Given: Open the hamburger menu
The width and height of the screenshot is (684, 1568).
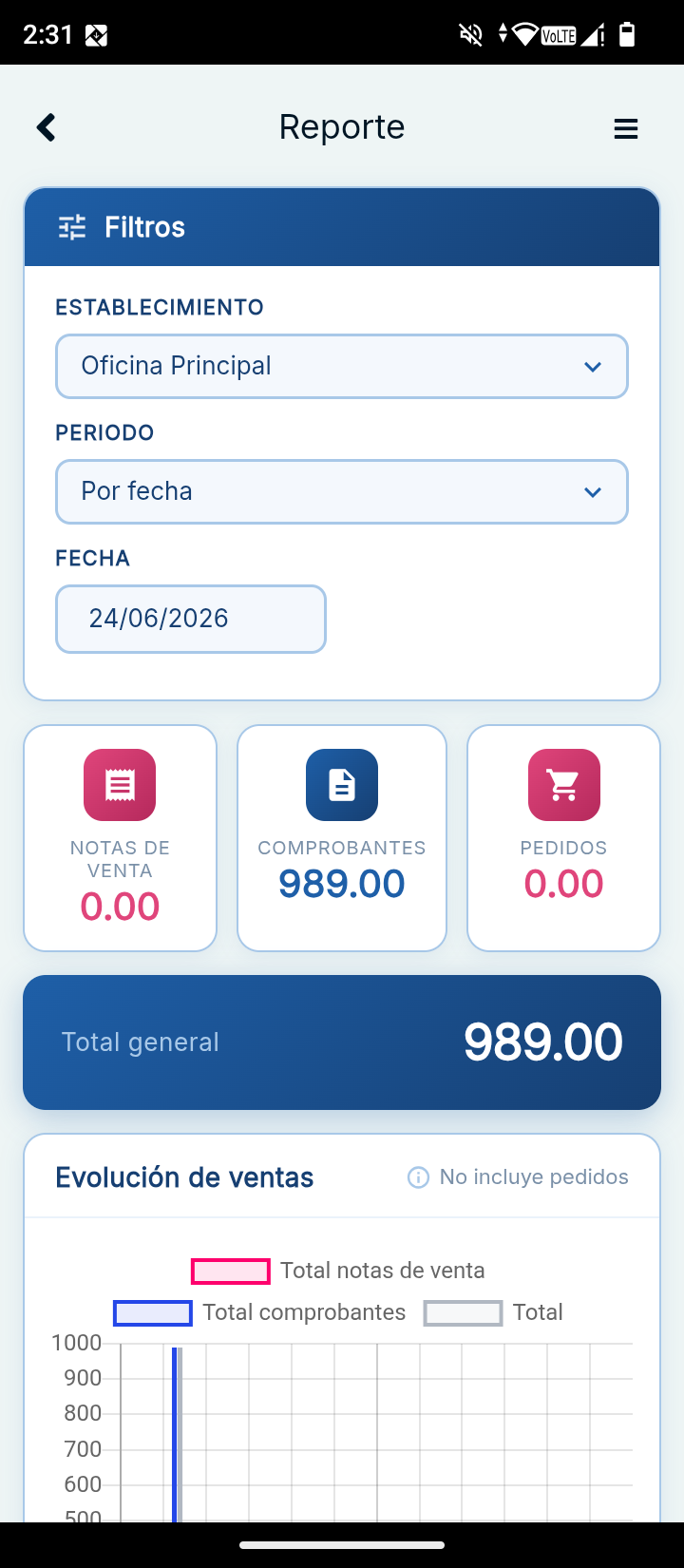Looking at the screenshot, I should (x=626, y=128).
